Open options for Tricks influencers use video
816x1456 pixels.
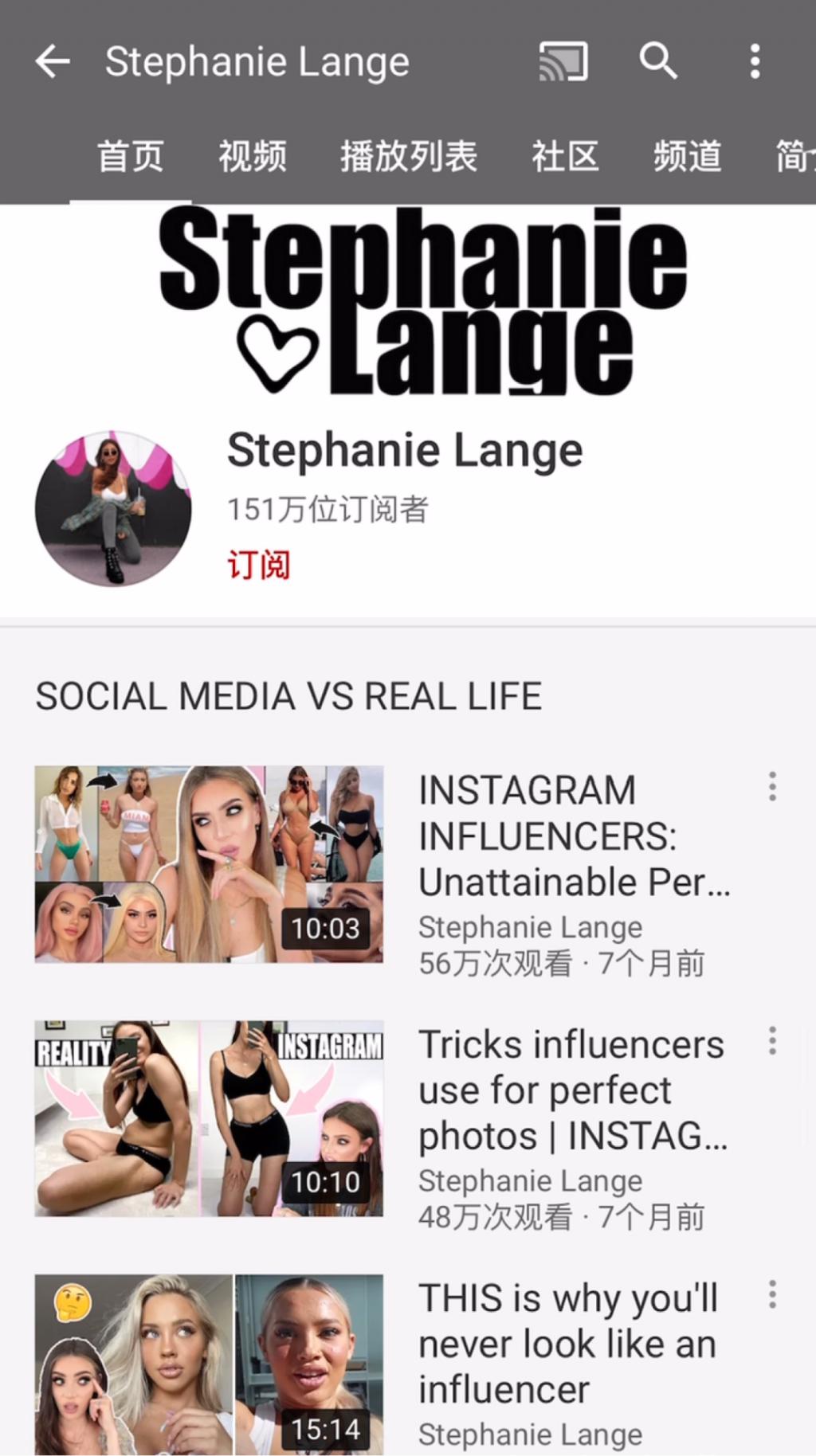point(771,1040)
